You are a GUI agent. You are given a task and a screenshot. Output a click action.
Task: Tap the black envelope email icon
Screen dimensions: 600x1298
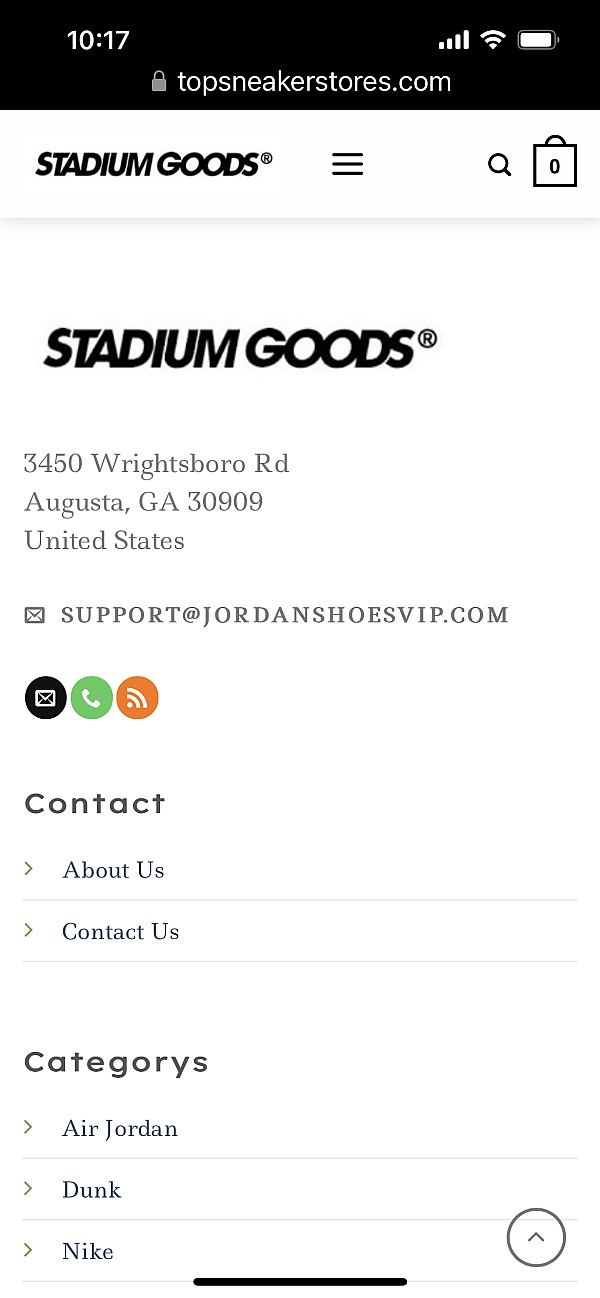pos(46,698)
